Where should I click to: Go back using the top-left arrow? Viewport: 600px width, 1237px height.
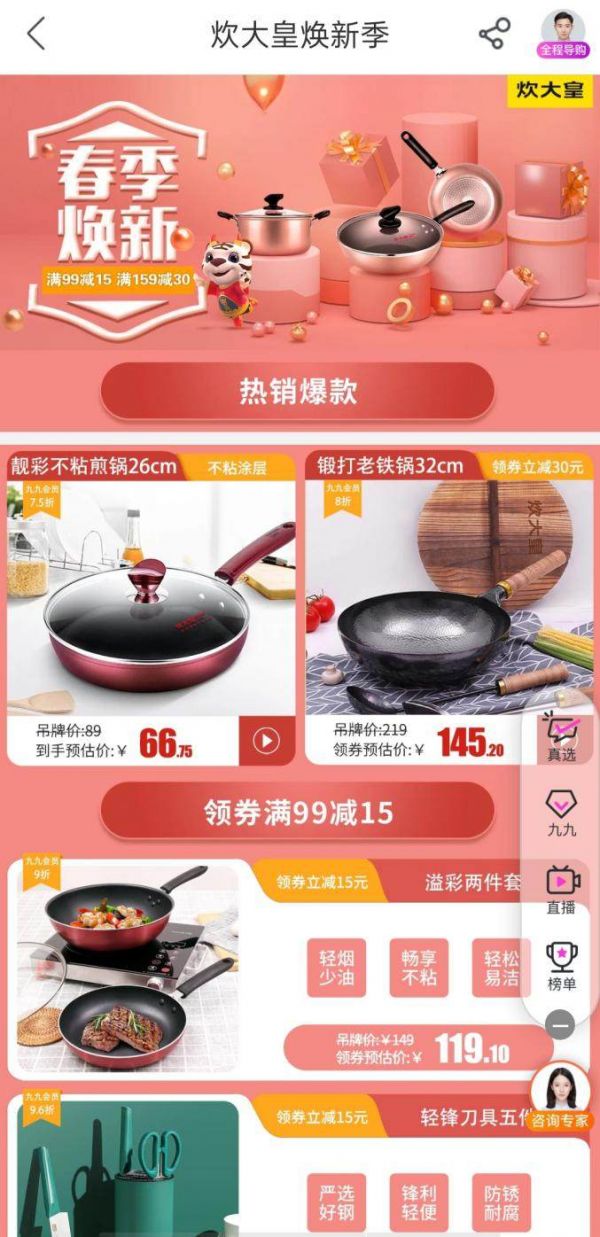pyautogui.click(x=36, y=34)
